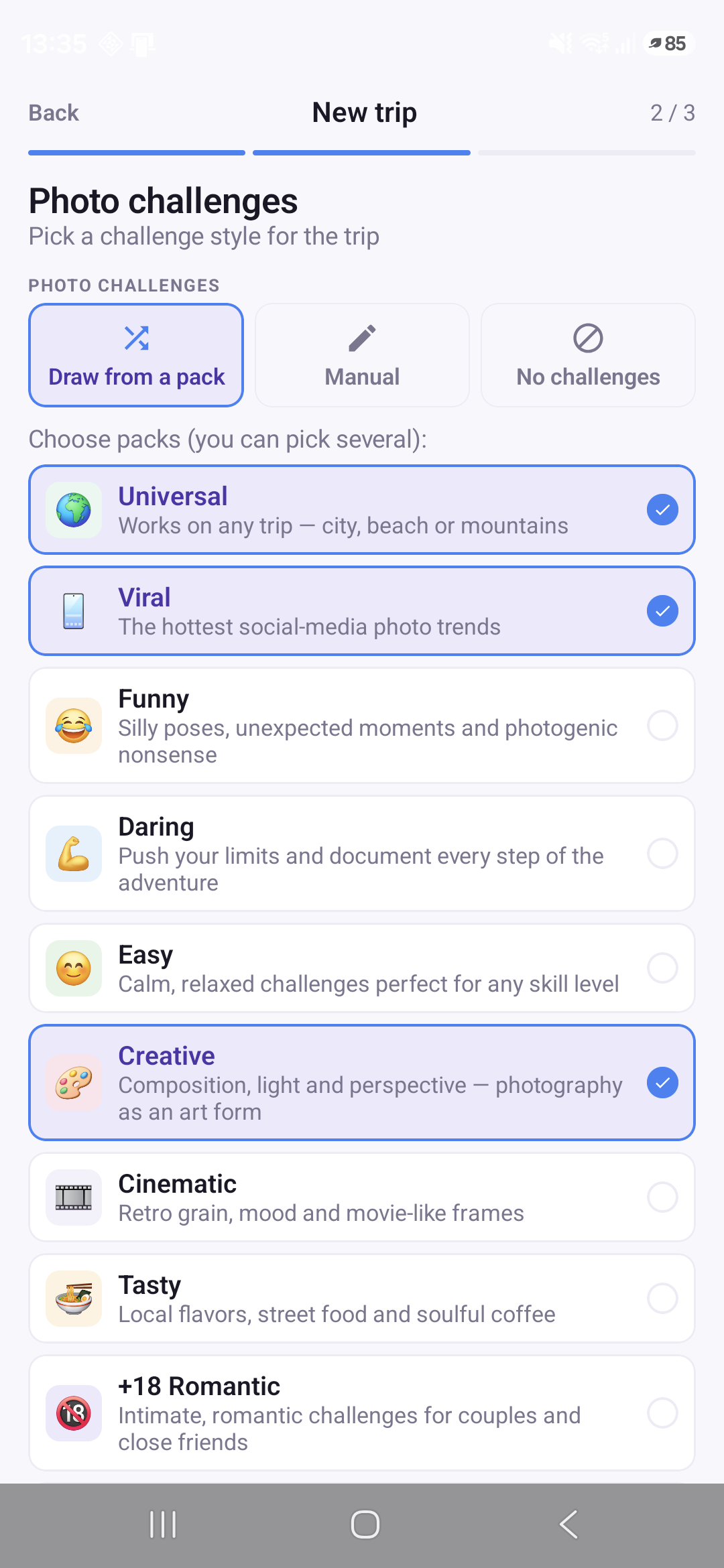Pick the Cinematic pack
724x1568 pixels.
(362, 1197)
